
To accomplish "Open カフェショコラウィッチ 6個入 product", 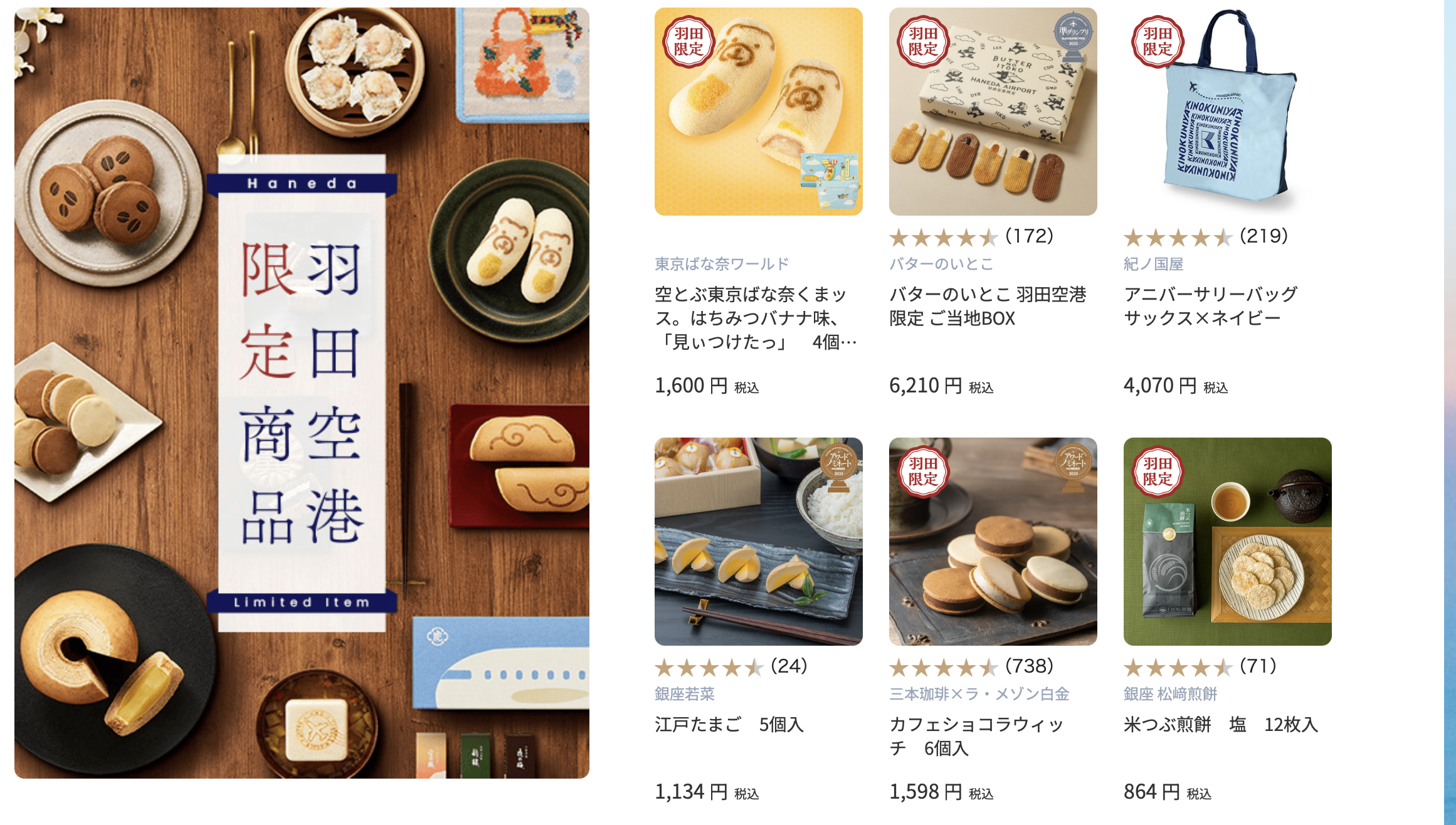I will pos(993,542).
